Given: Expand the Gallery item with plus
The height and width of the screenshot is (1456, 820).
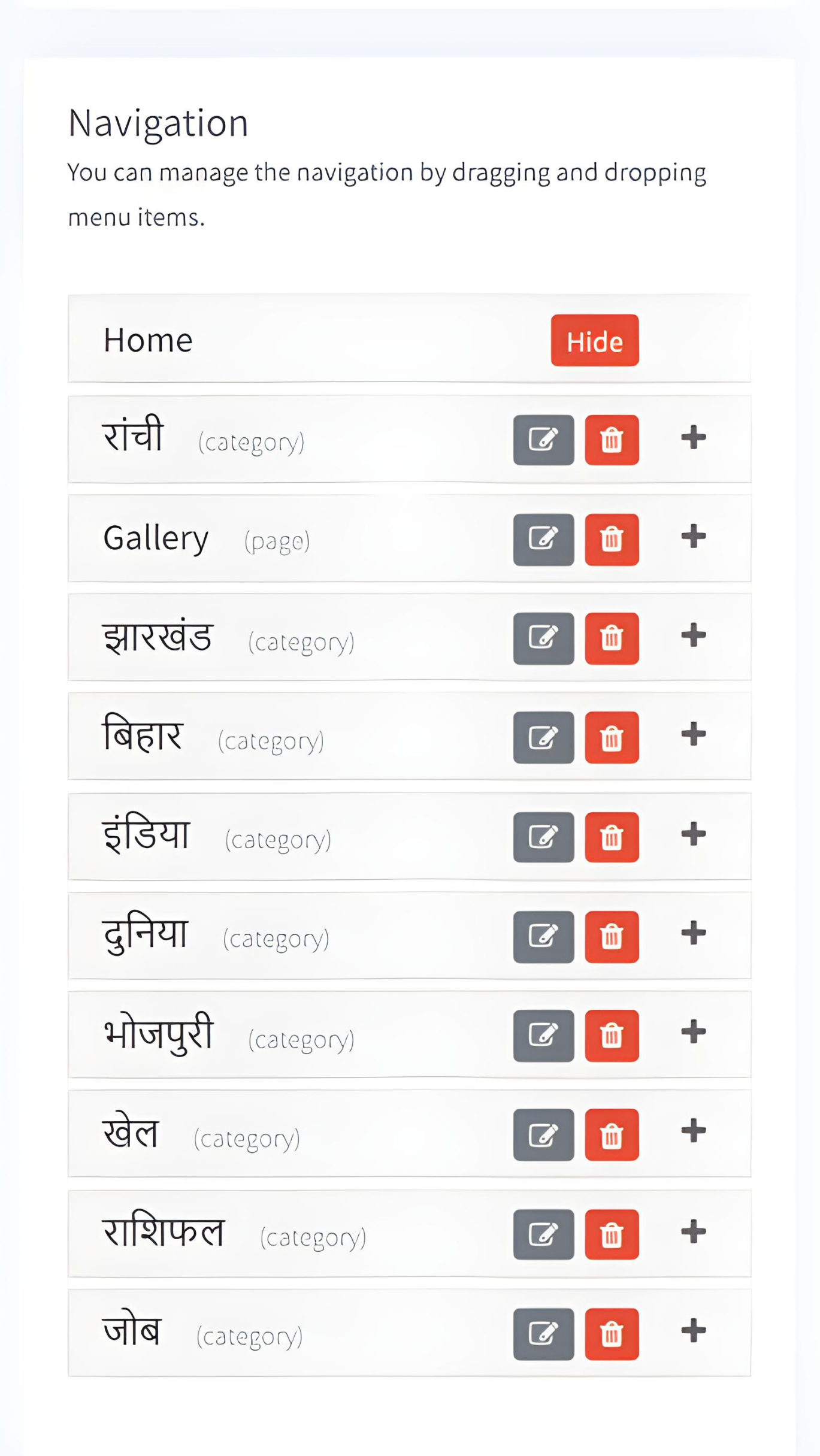Looking at the screenshot, I should pyautogui.click(x=693, y=536).
